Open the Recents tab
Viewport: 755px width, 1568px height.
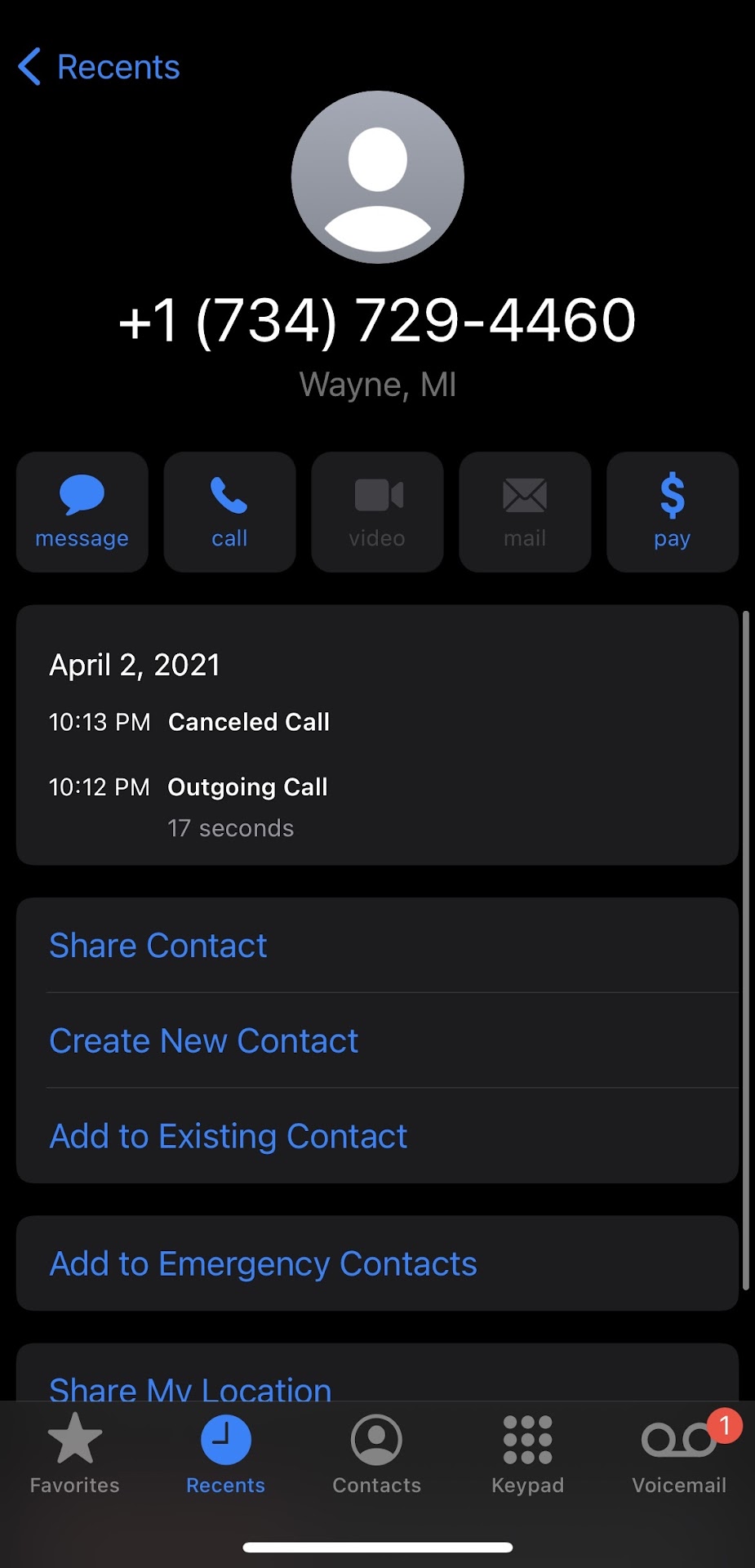226,1454
